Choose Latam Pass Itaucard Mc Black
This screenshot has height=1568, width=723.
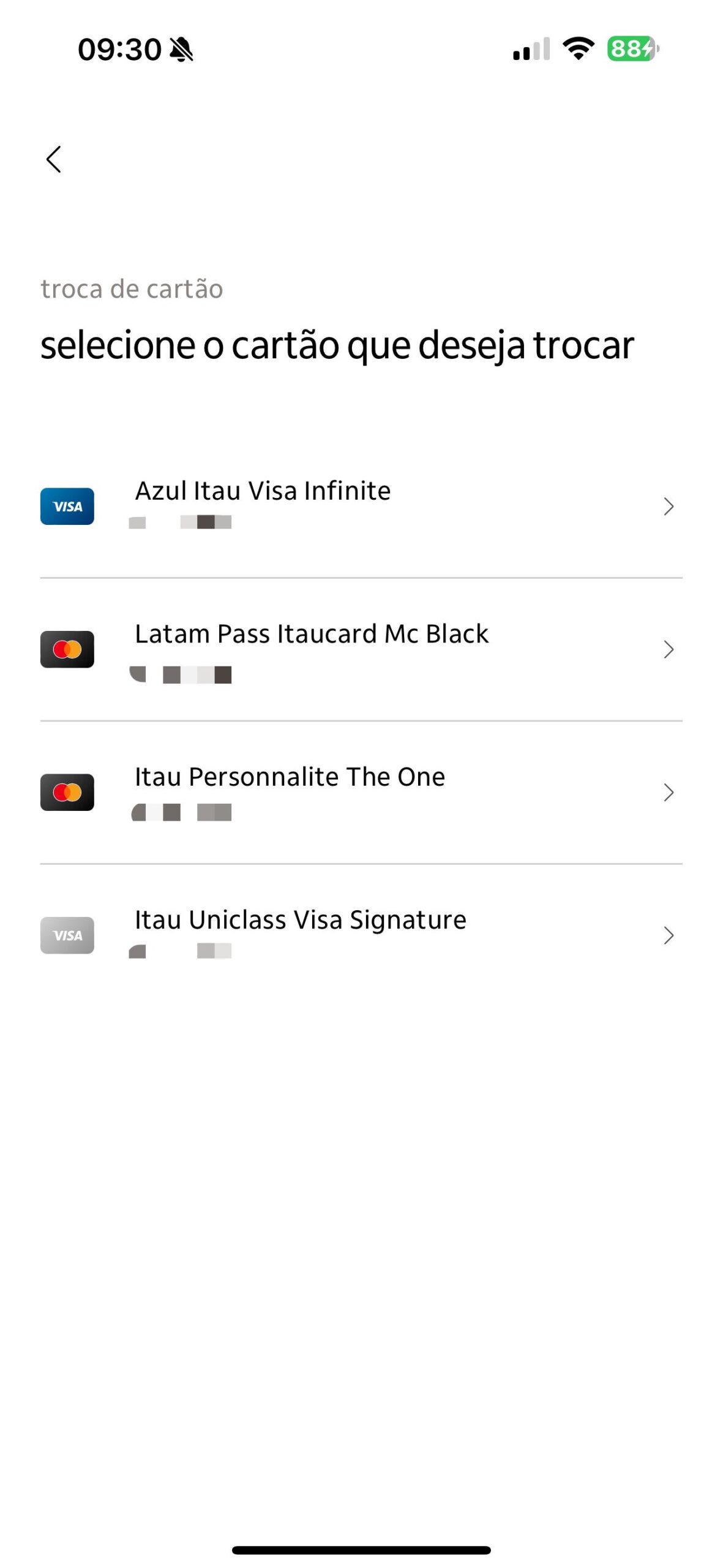361,650
